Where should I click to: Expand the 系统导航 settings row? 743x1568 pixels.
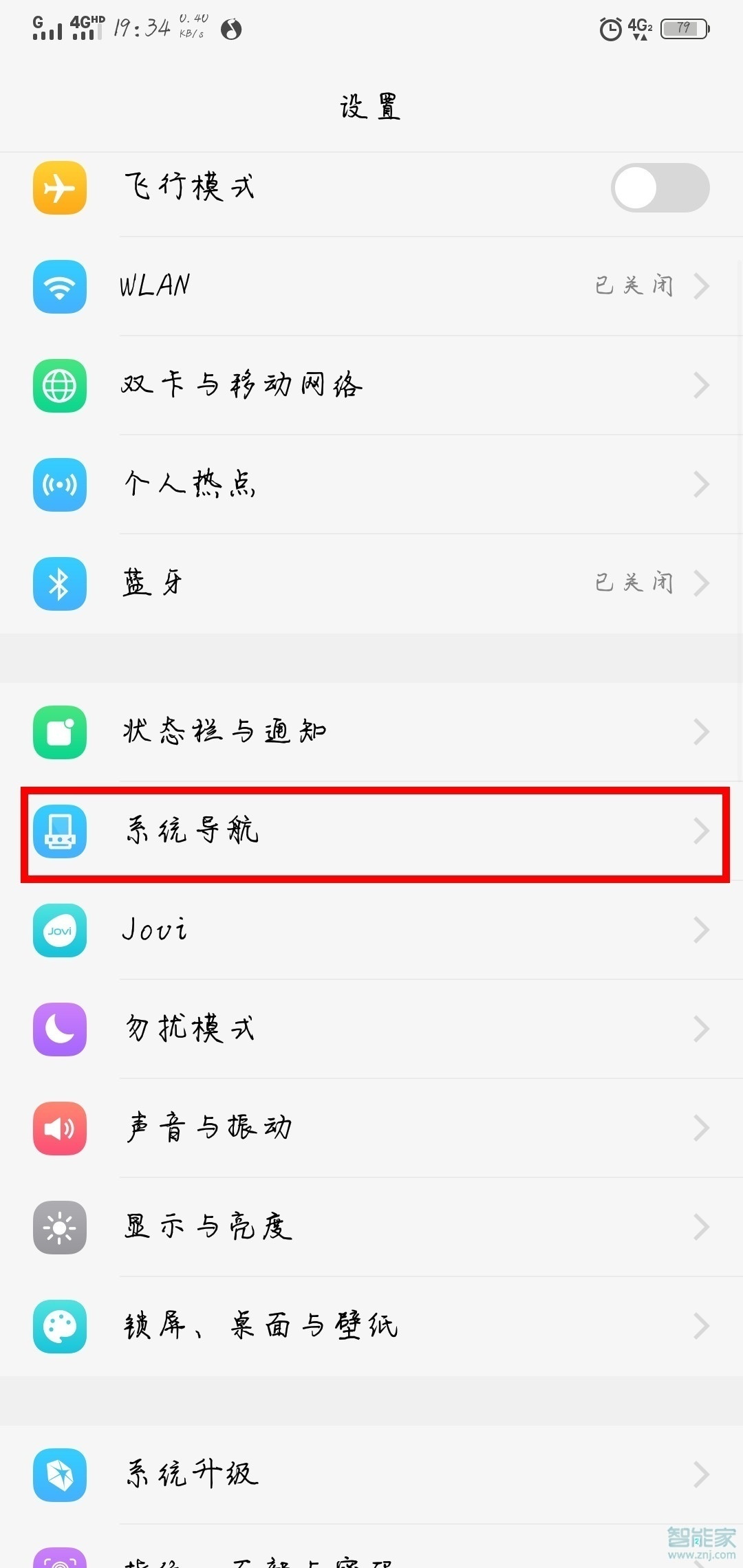(x=371, y=831)
